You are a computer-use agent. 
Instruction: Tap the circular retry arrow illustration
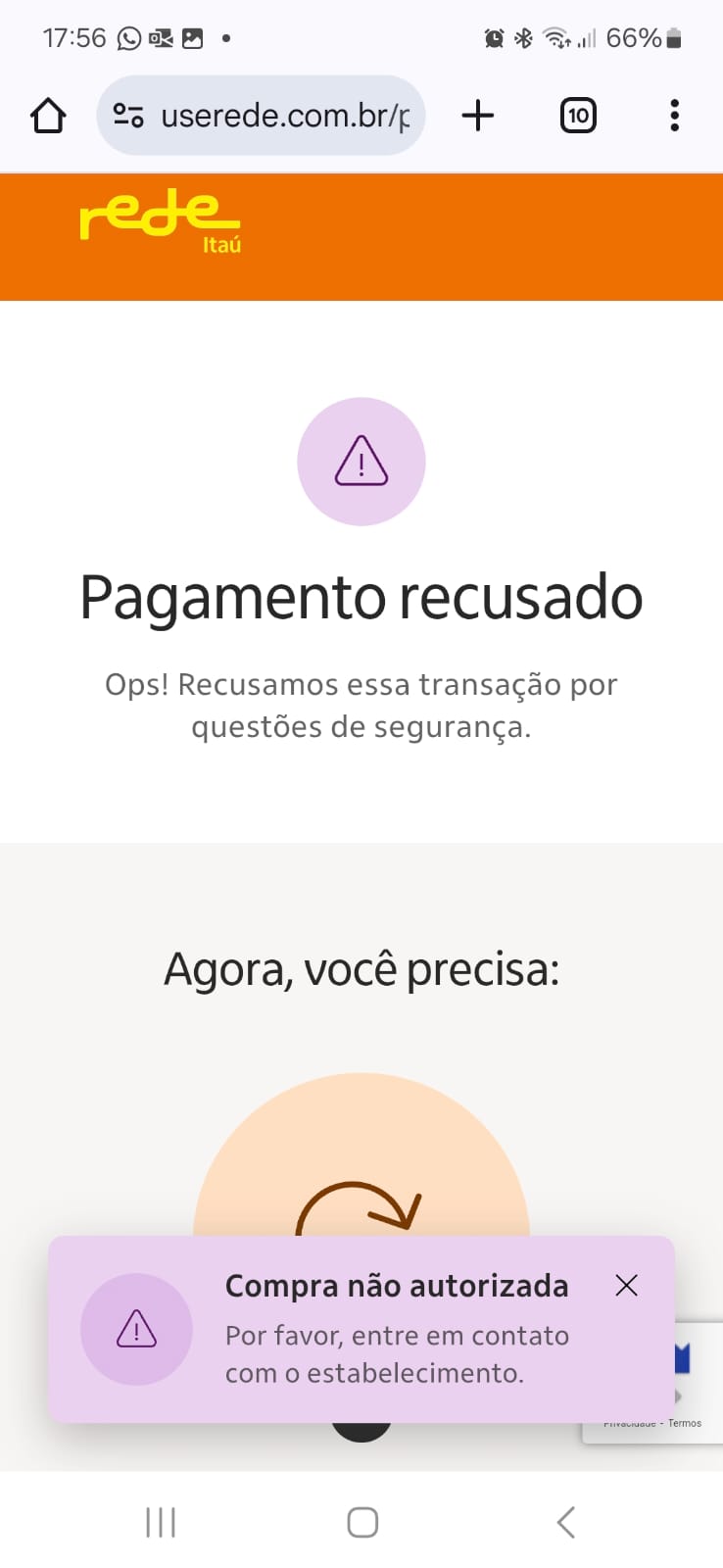361,1205
